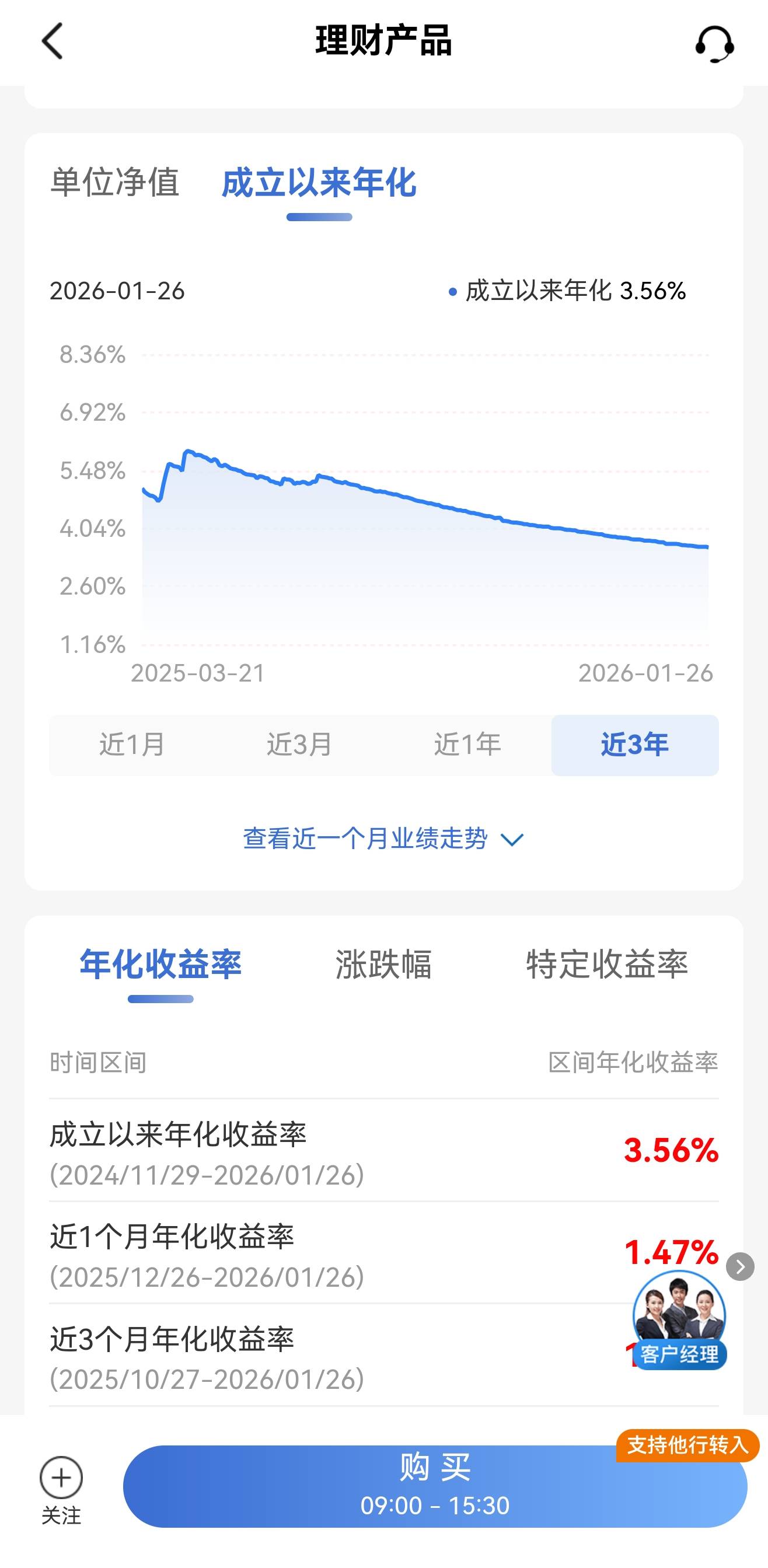
Task: Open the 特定收益率 tab
Action: click(x=607, y=964)
